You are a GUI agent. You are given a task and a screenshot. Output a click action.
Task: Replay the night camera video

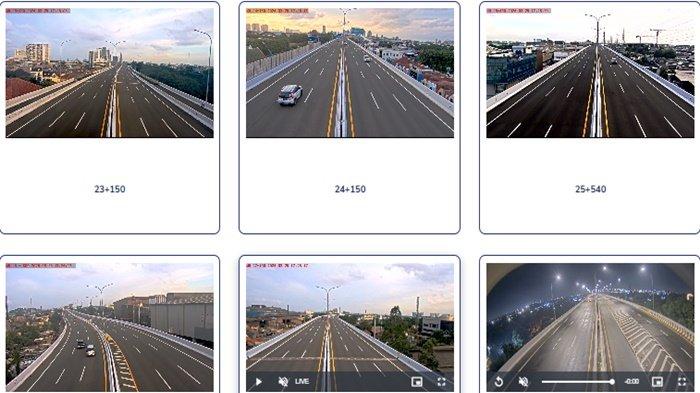499,381
